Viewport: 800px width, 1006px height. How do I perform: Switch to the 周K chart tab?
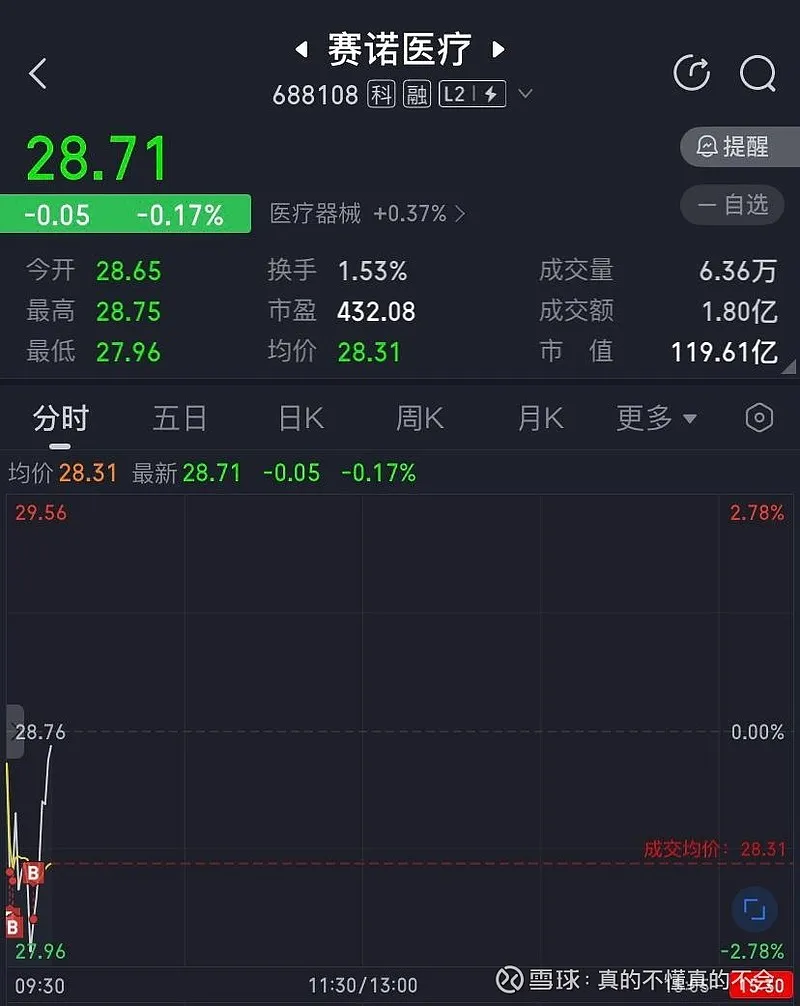[419, 418]
